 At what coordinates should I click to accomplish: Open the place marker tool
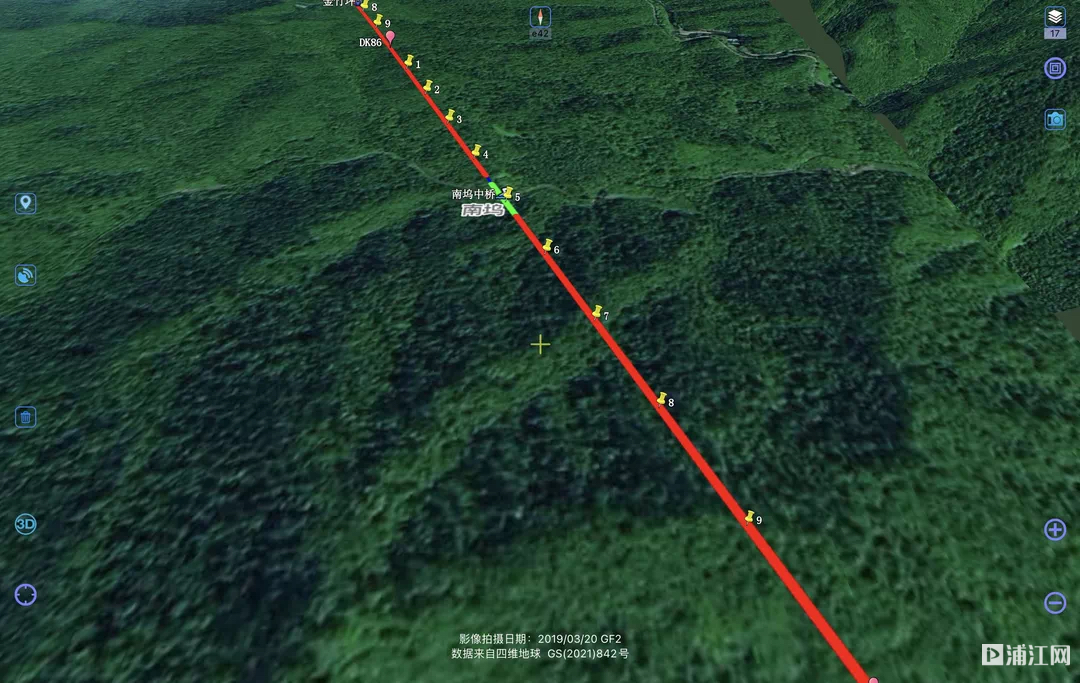25,204
